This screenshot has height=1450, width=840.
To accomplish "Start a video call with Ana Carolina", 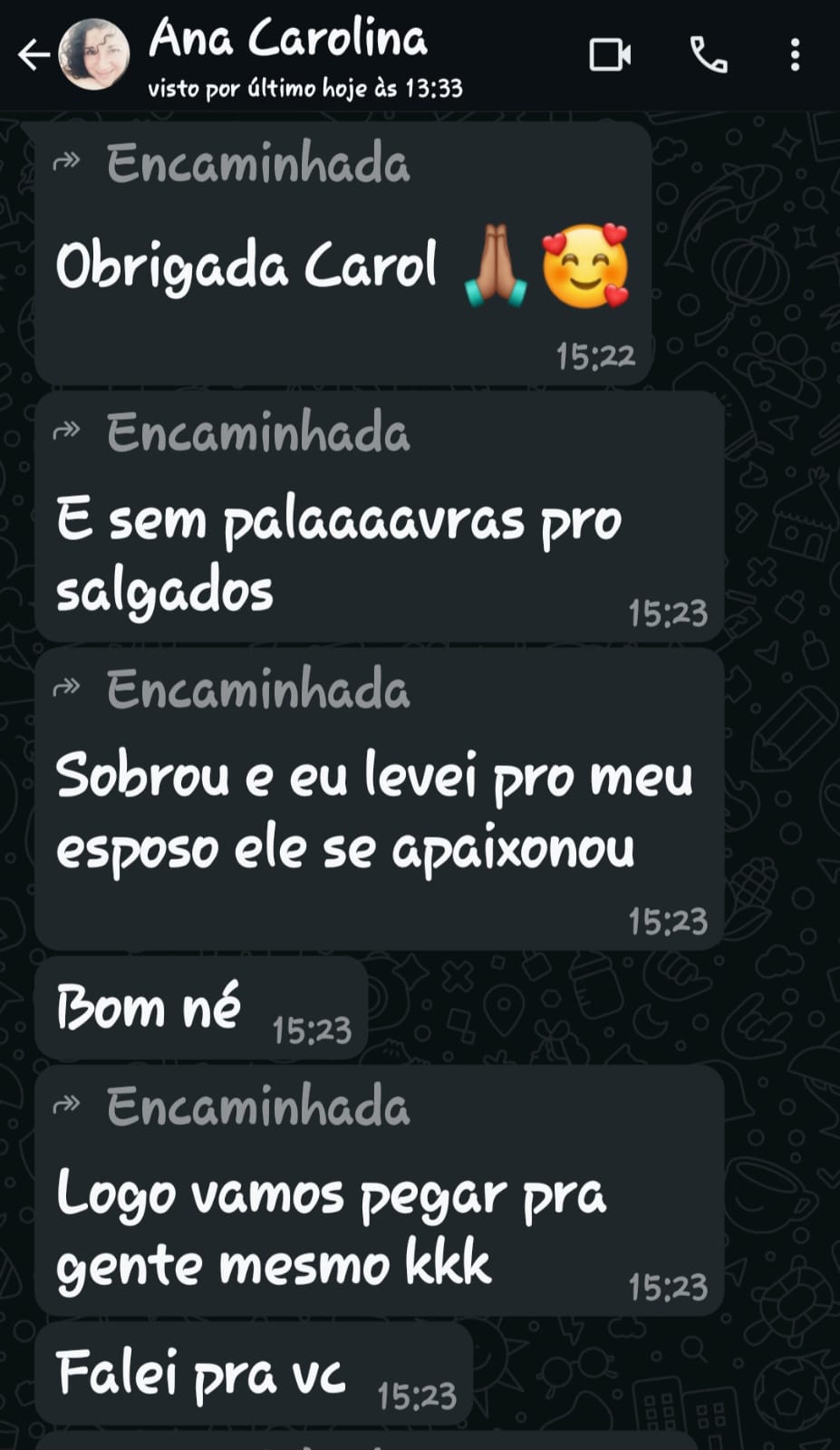I will pos(610,55).
